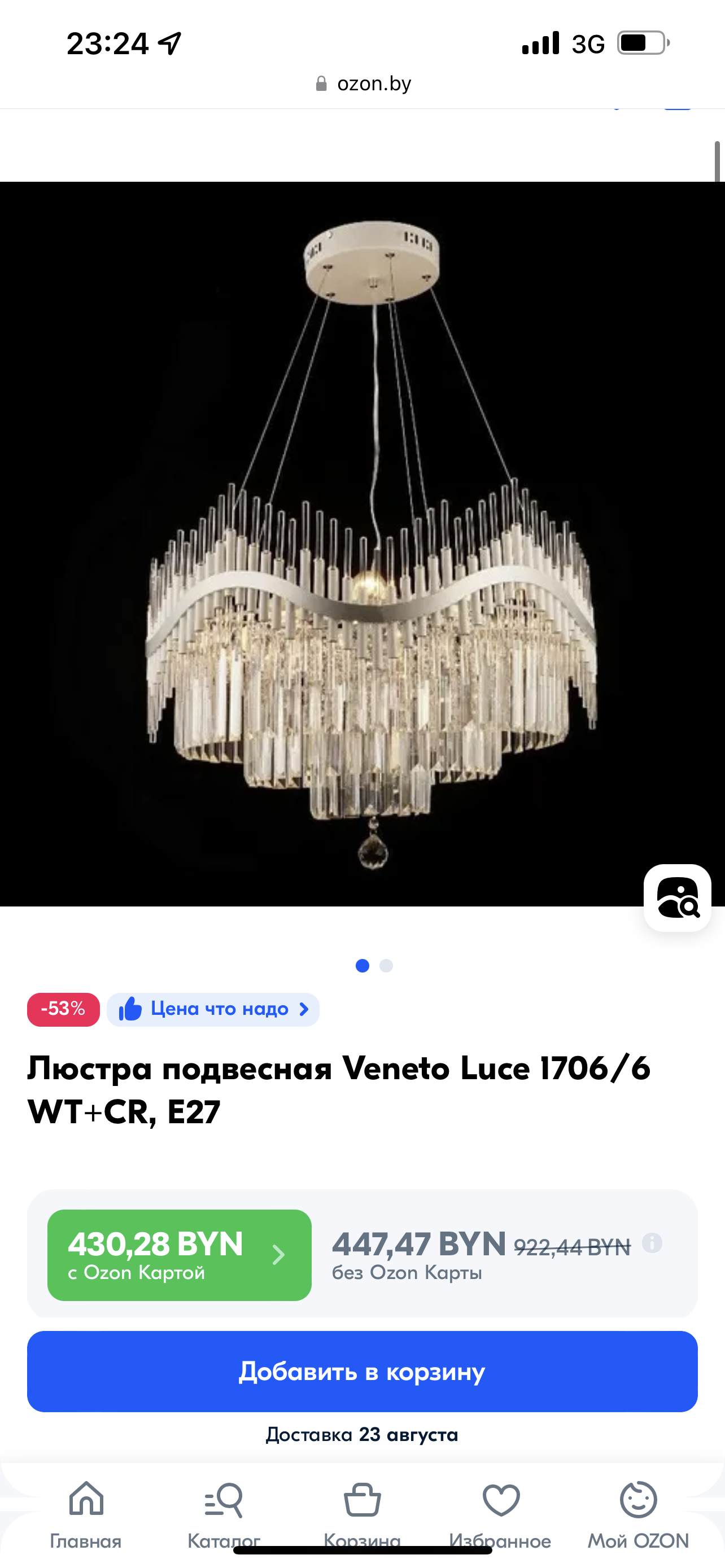Add the chandelier to the cart

362,1372
